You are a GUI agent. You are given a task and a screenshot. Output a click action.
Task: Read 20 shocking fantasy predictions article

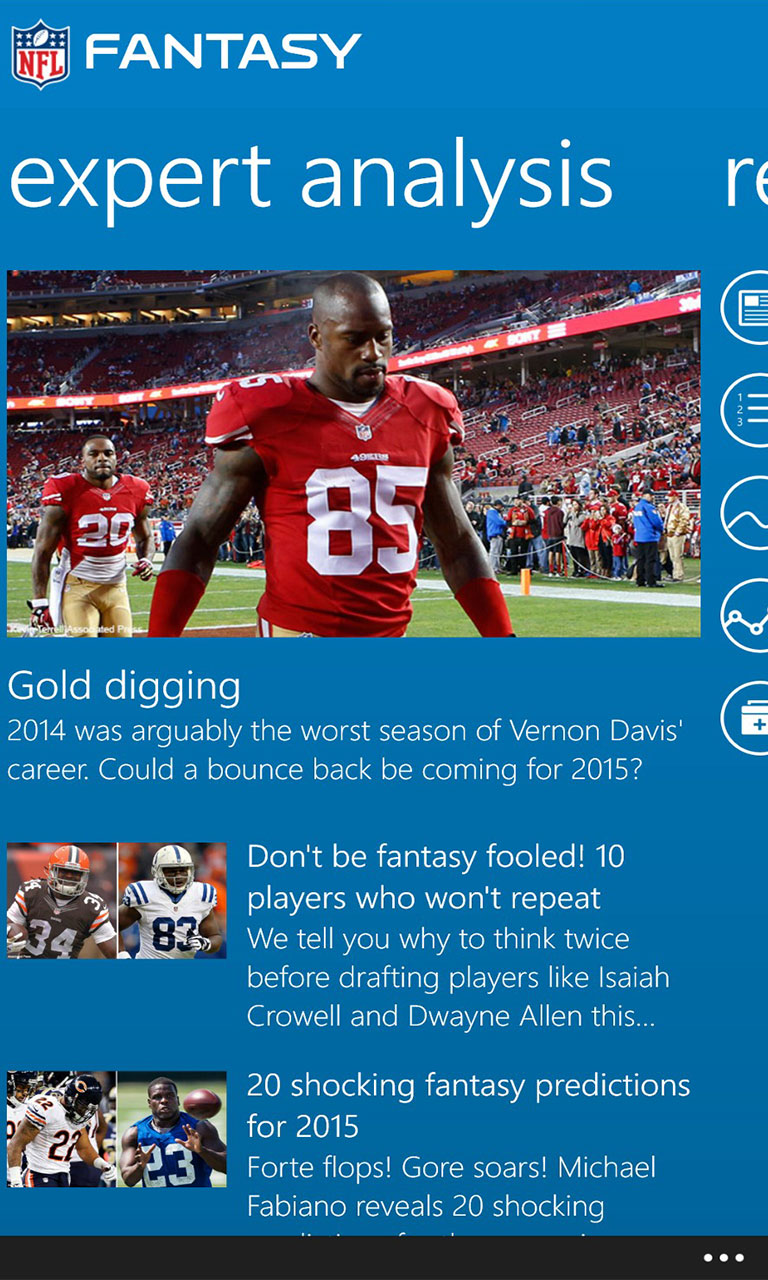pyautogui.click(x=468, y=1105)
